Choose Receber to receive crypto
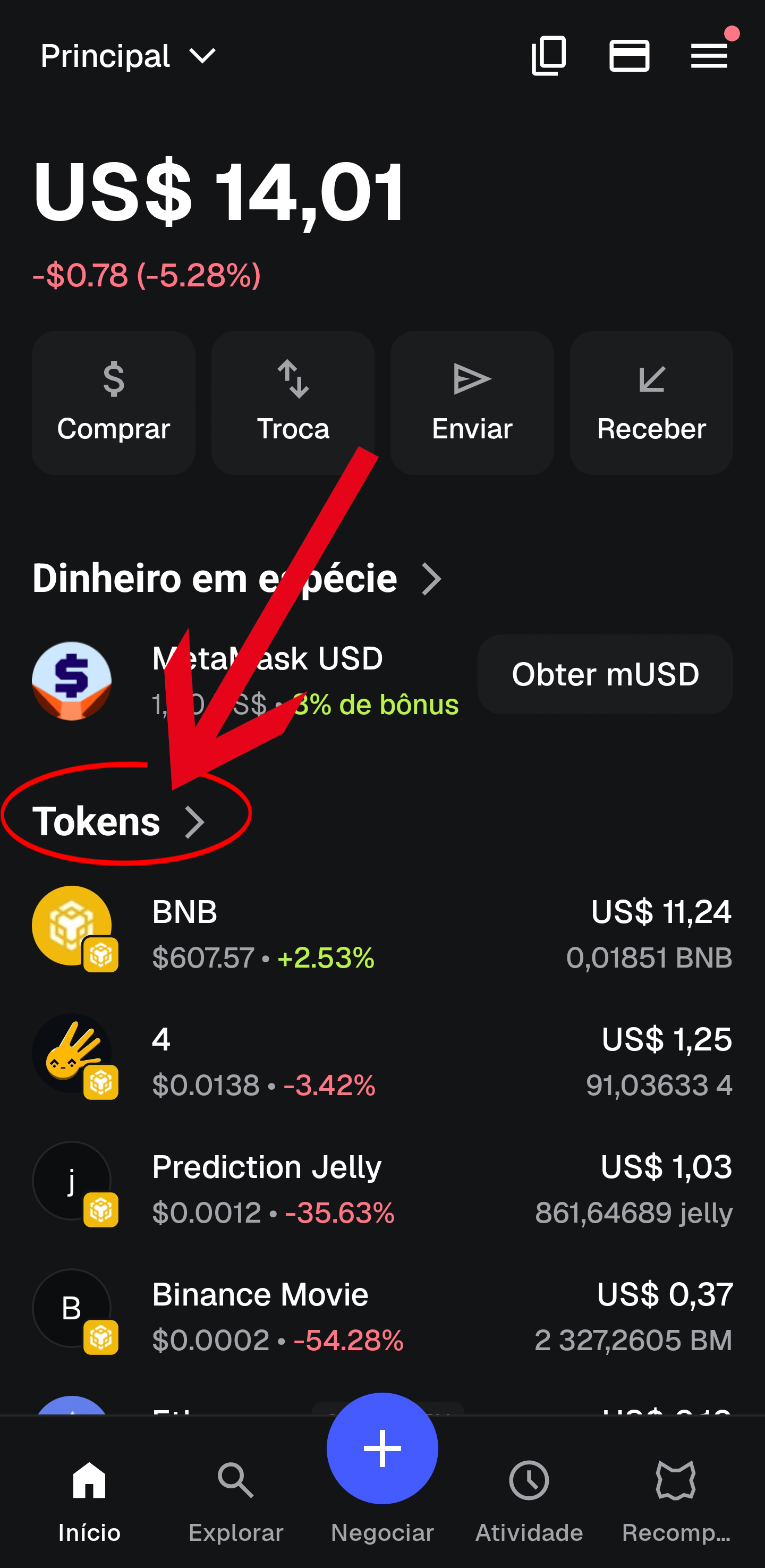Screen dimensions: 765x1568 coord(651,402)
